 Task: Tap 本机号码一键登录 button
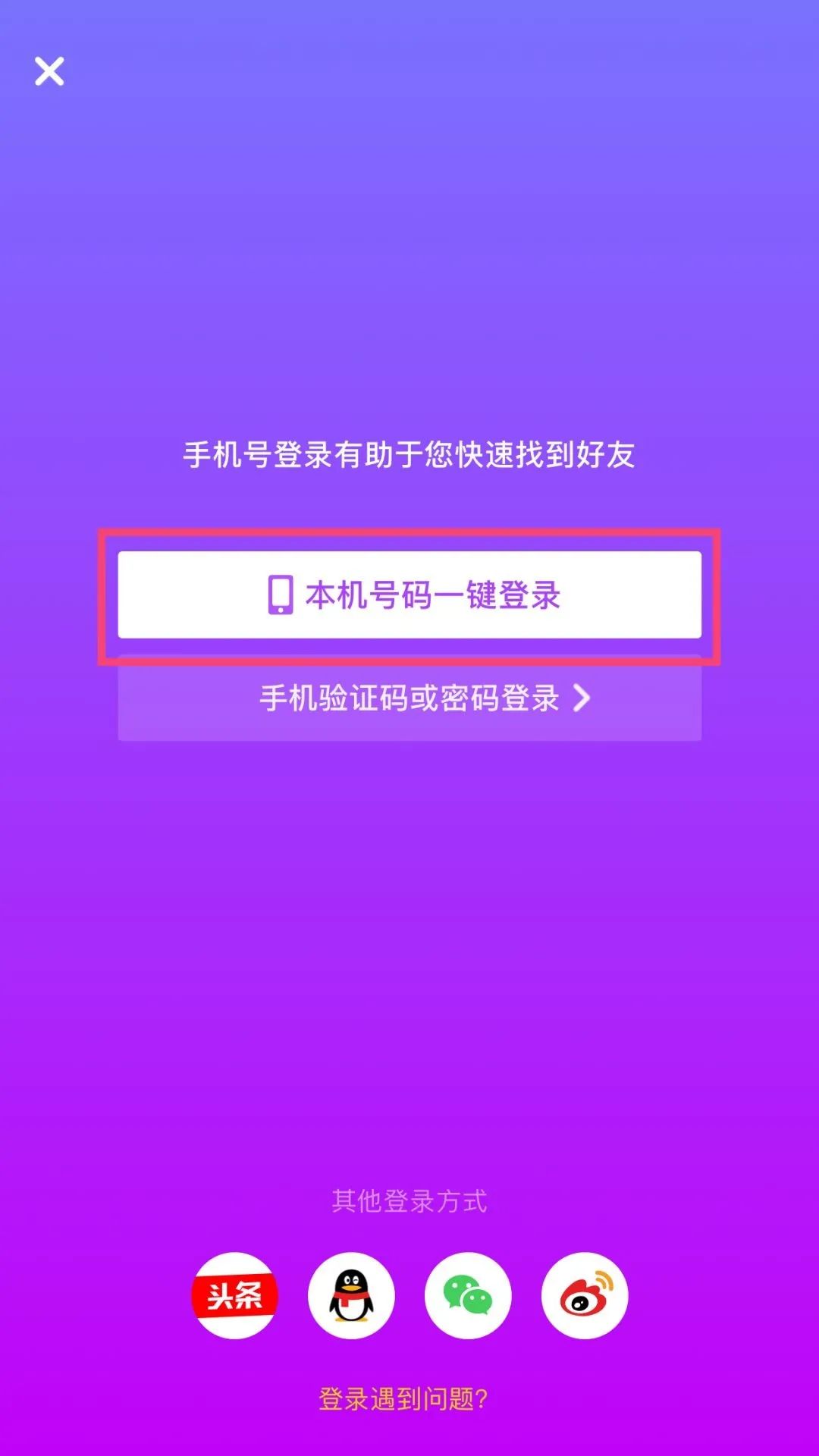pos(409,595)
